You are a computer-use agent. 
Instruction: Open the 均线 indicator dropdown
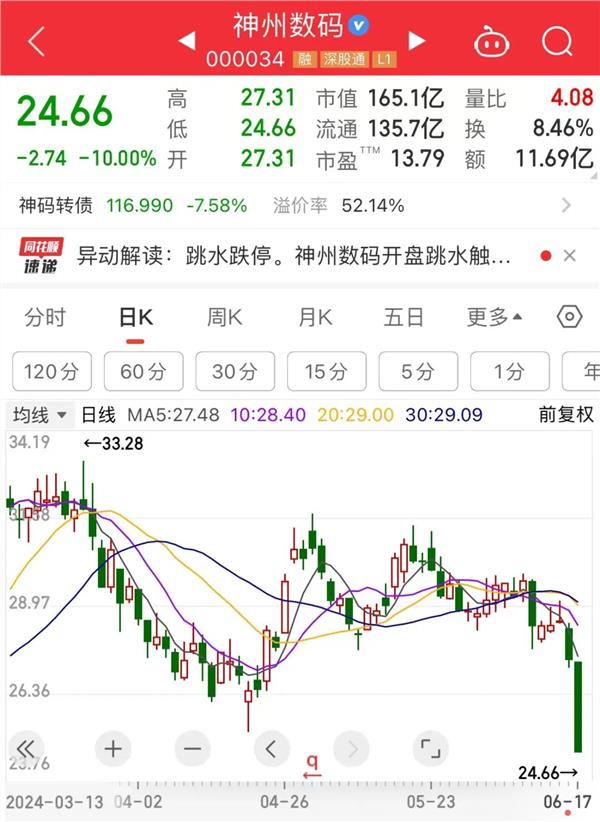[39, 414]
